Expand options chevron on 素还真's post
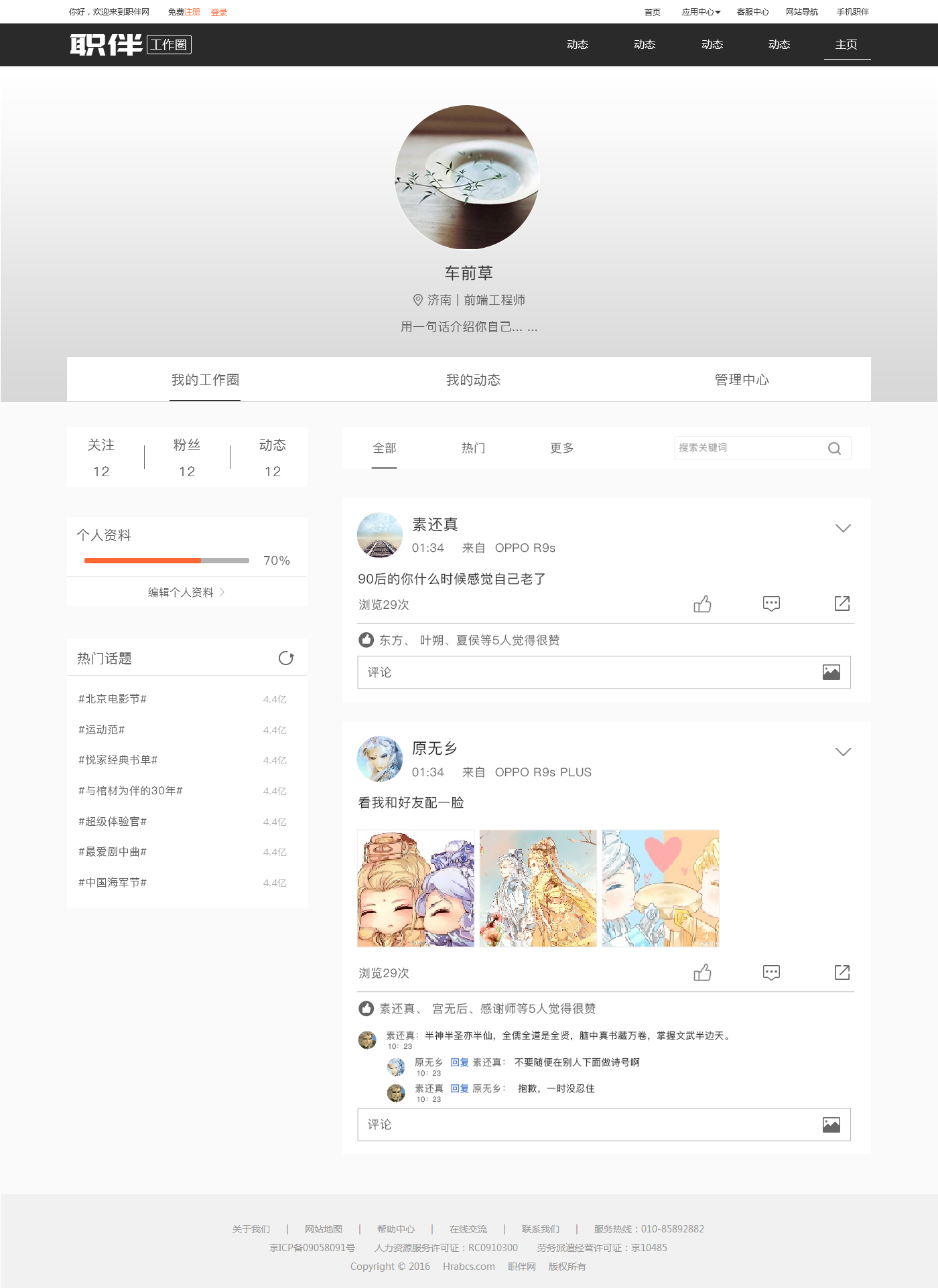Viewport: 938px width, 1288px height. 843,528
